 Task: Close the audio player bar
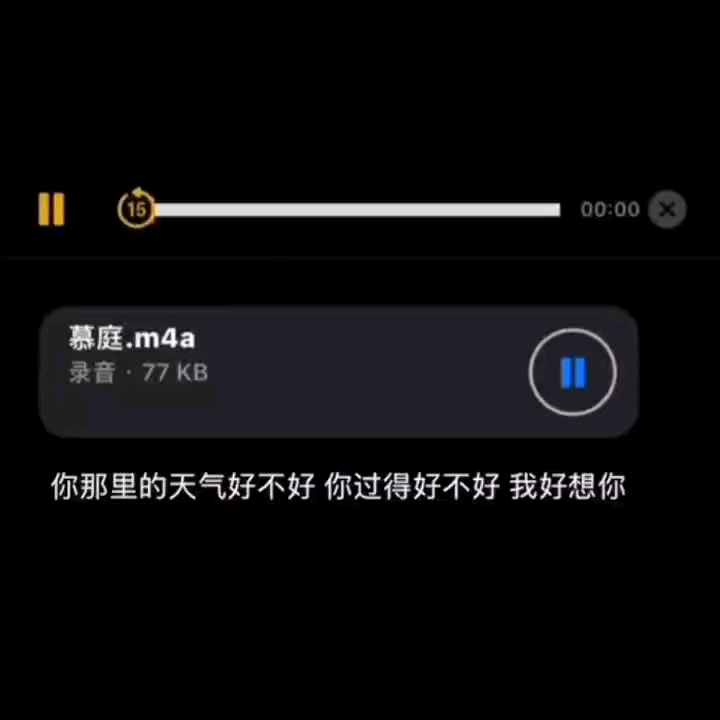coord(667,209)
